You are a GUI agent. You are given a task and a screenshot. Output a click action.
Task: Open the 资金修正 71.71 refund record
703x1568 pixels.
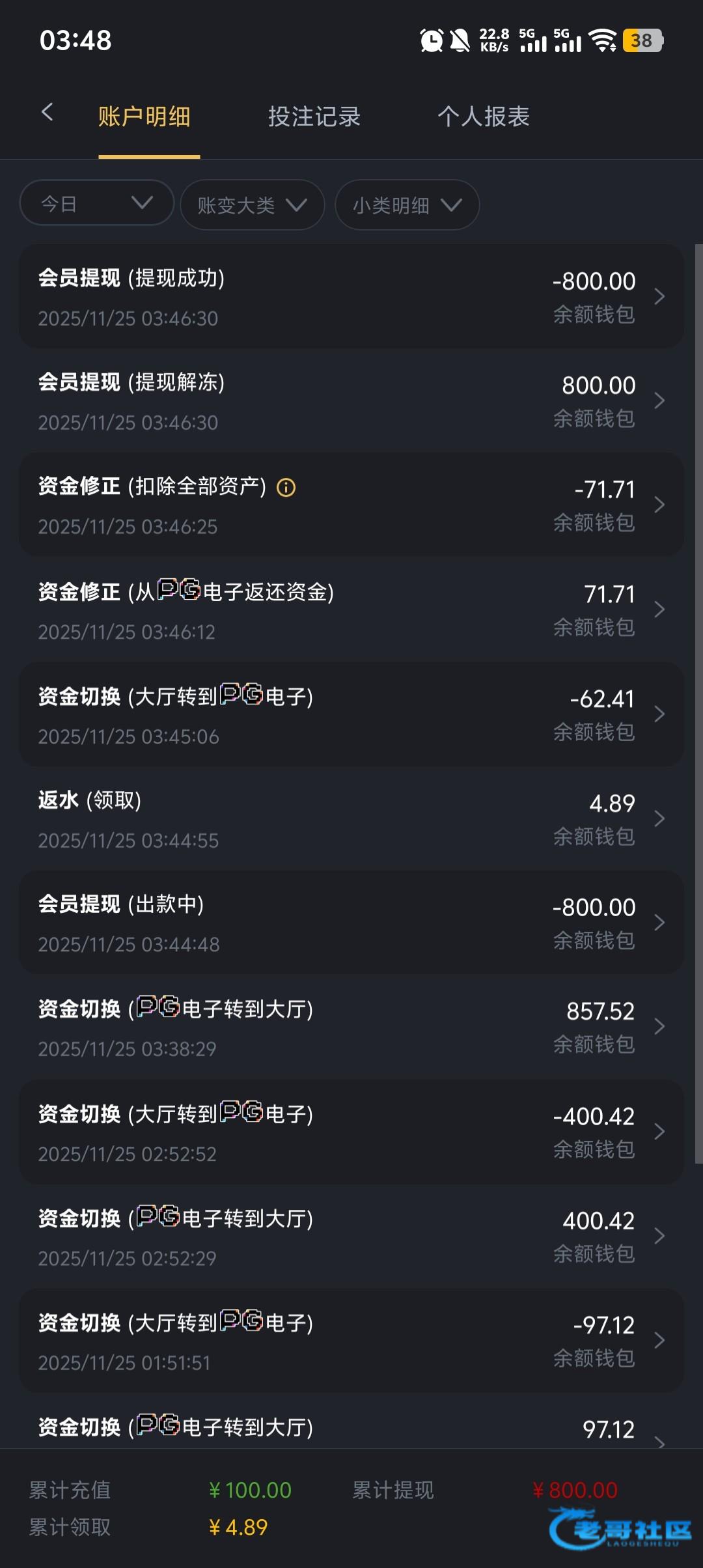tap(351, 609)
